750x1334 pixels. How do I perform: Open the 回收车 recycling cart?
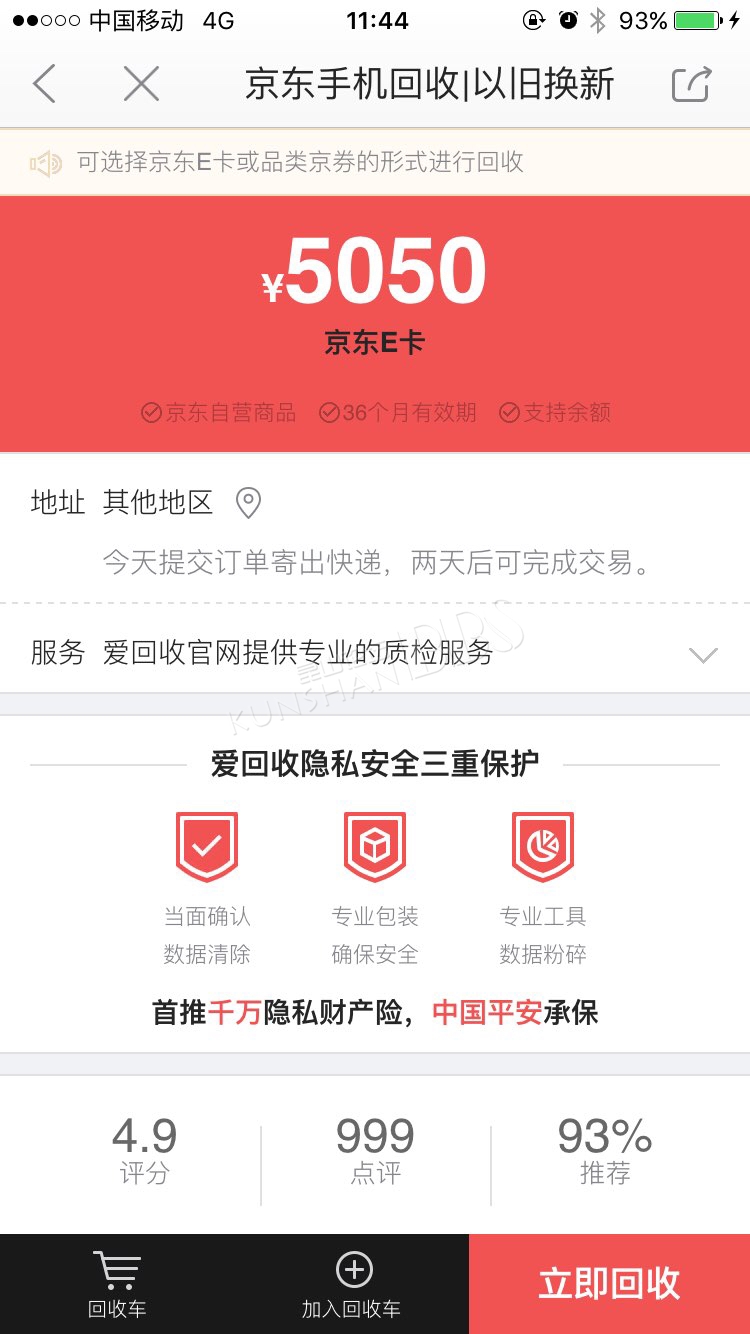tap(117, 1284)
